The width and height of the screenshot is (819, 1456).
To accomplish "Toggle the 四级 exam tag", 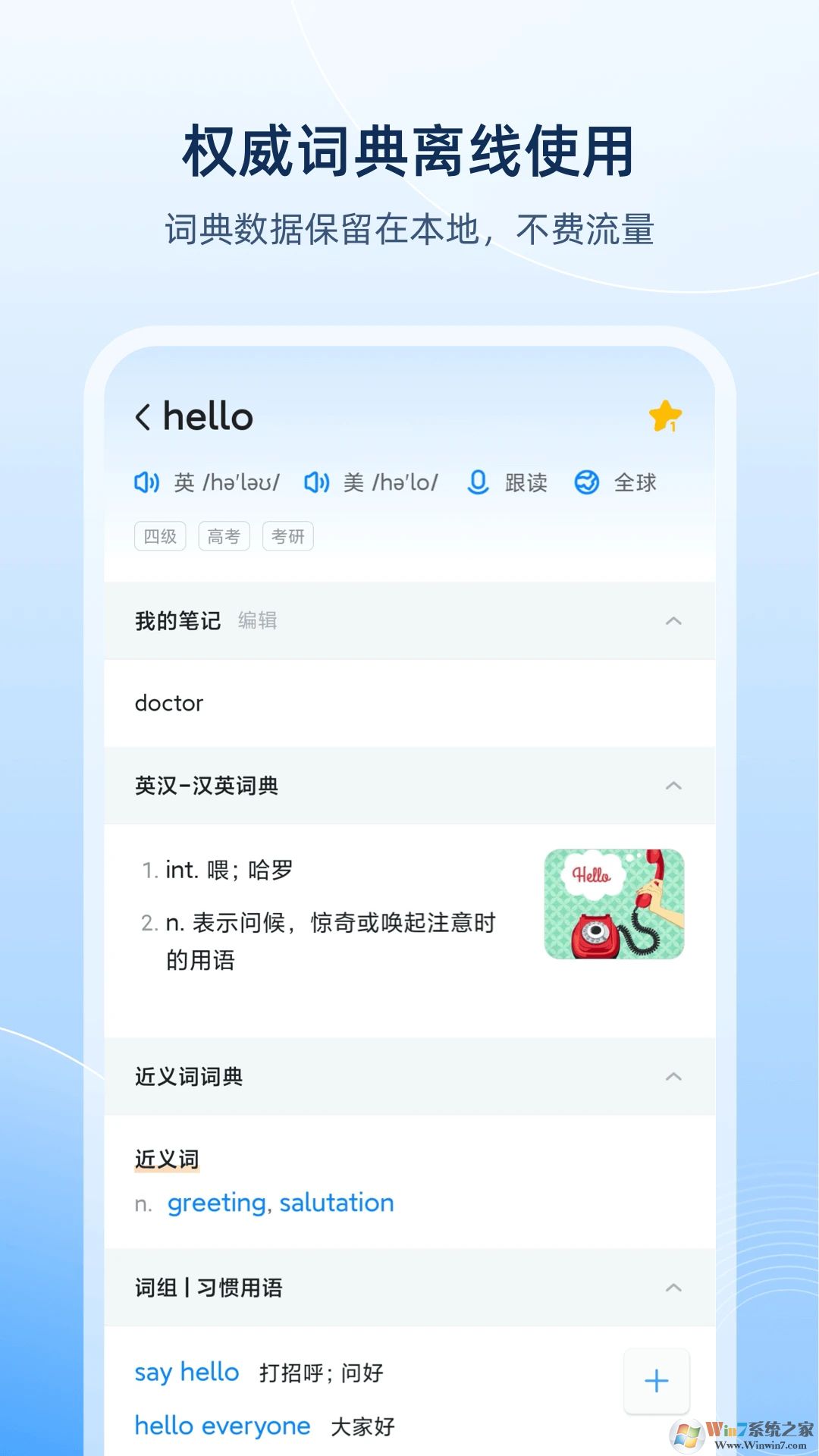I will pos(159,535).
